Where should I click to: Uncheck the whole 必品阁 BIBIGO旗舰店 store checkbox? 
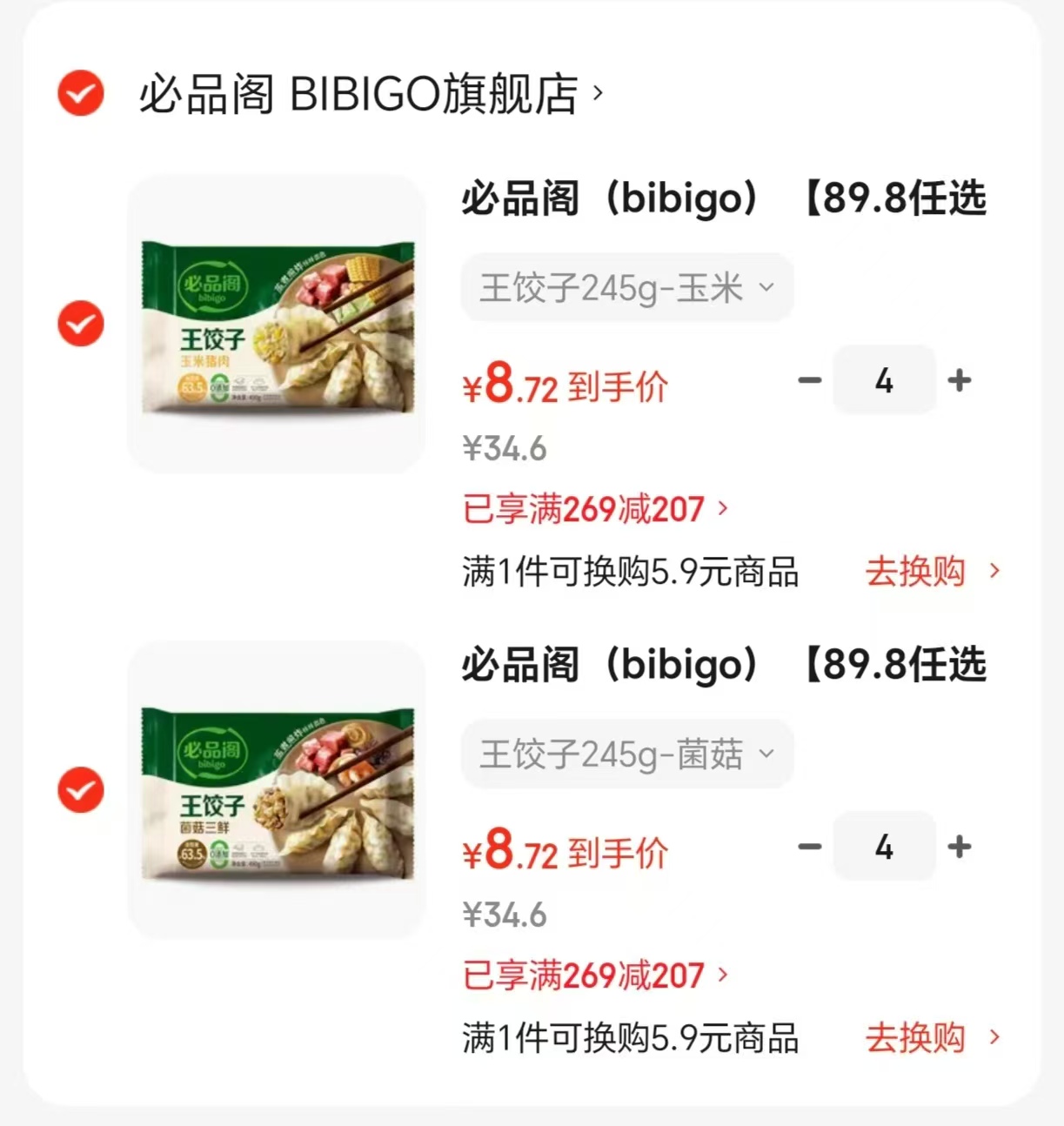click(x=81, y=93)
